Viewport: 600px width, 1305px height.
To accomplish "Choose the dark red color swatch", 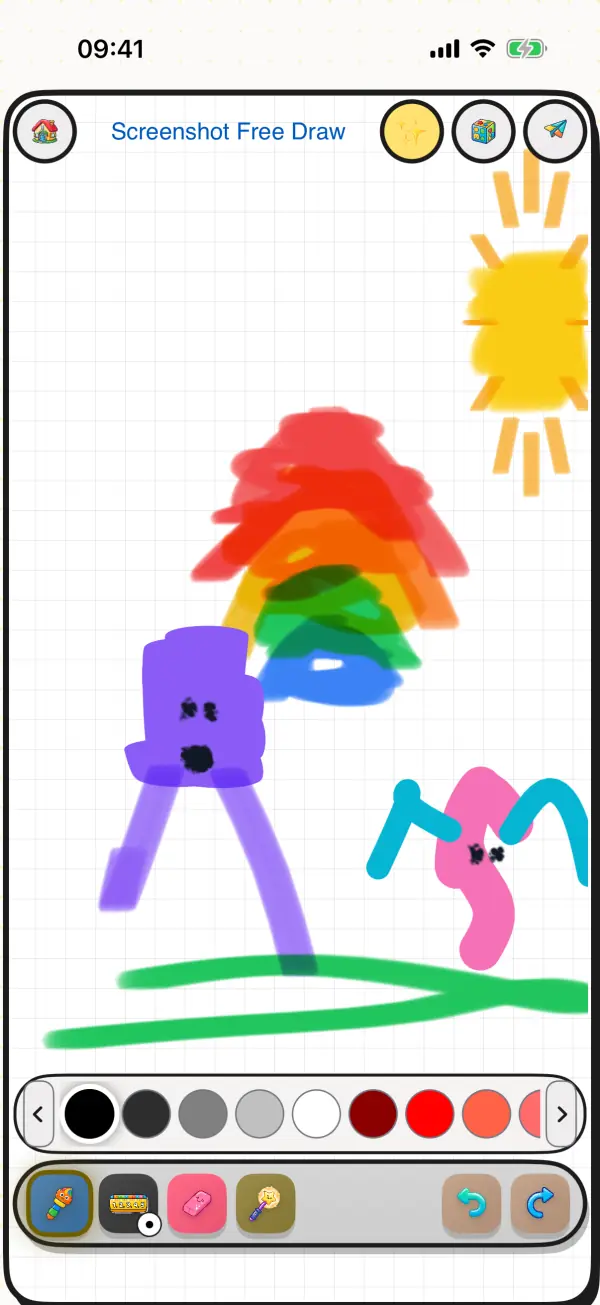I will [373, 1114].
